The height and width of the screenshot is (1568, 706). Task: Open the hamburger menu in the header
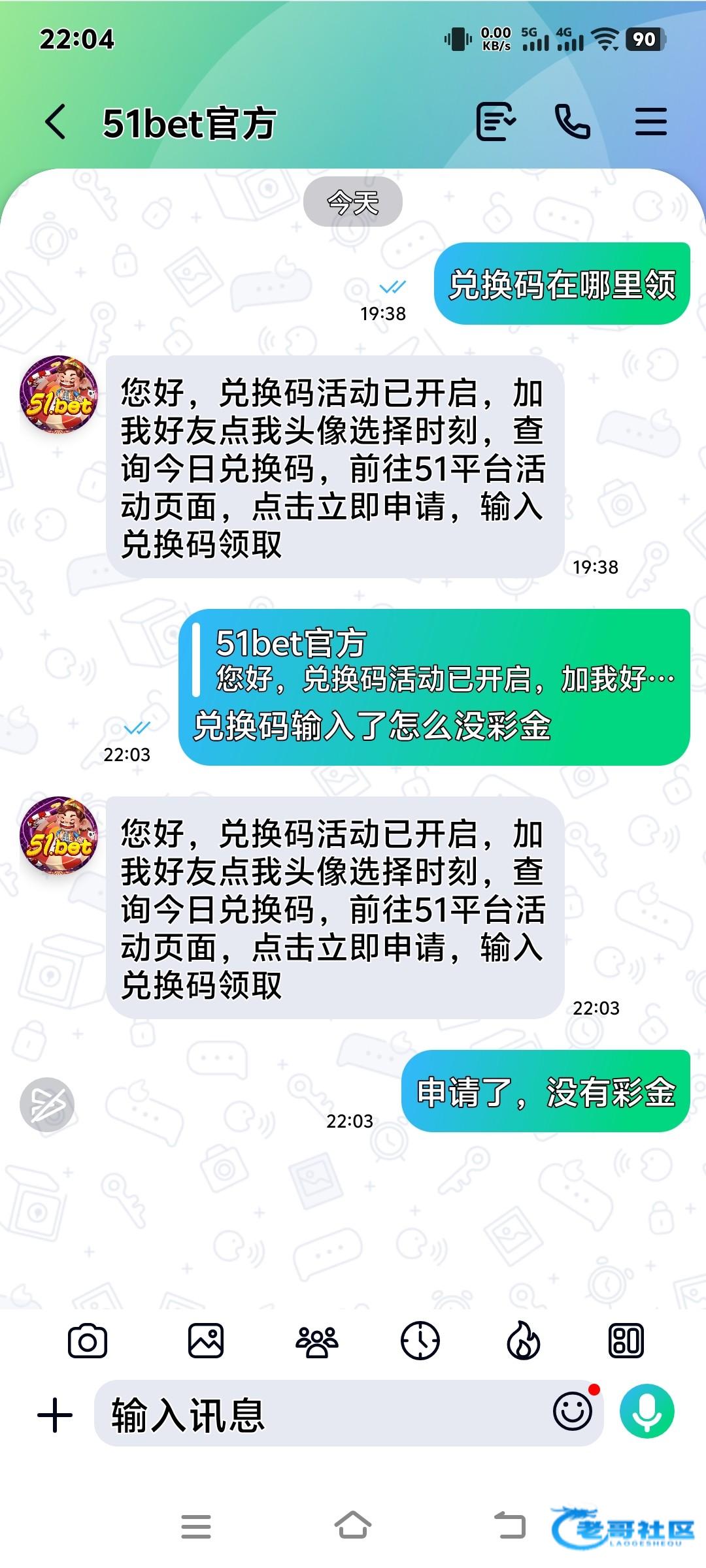pos(650,122)
